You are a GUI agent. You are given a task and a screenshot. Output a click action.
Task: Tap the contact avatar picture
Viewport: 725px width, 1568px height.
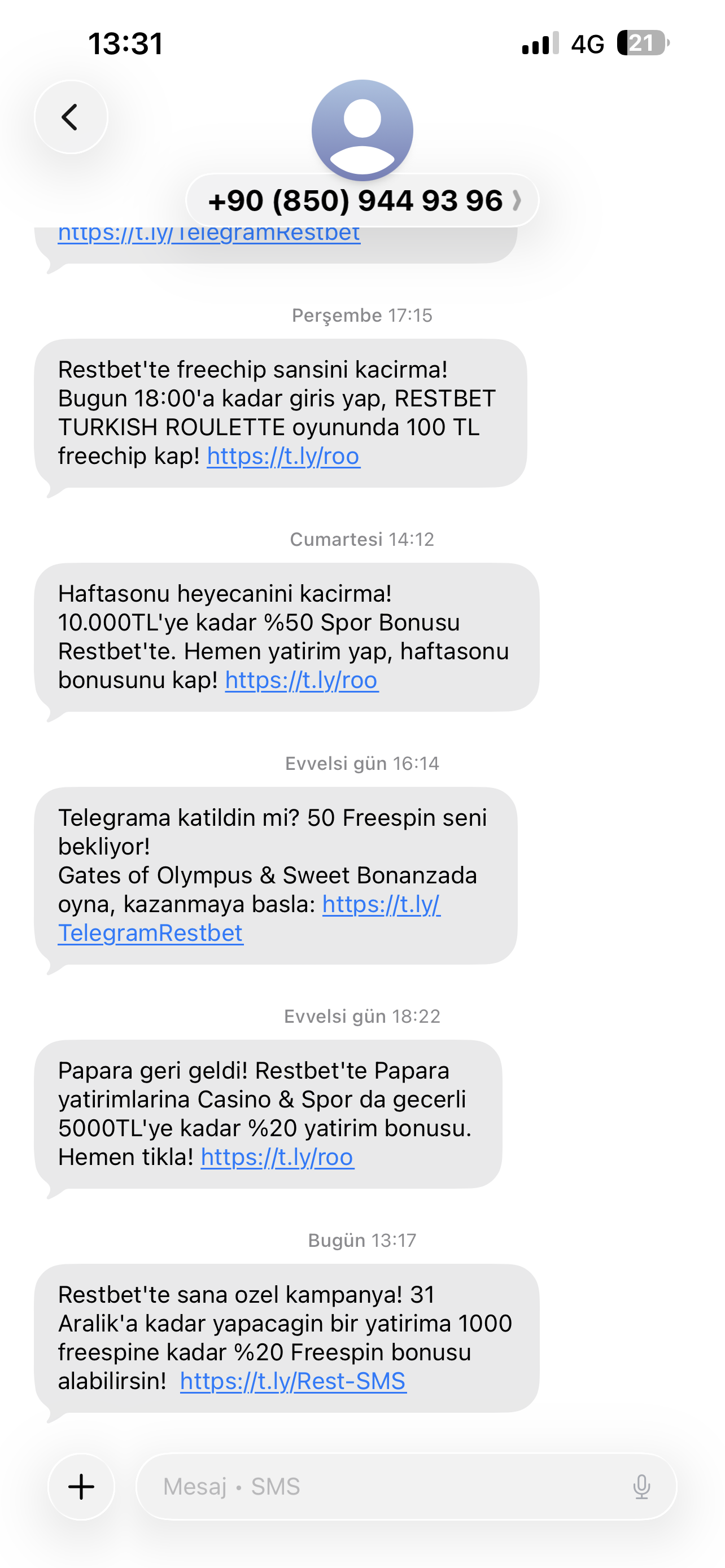coord(362,130)
